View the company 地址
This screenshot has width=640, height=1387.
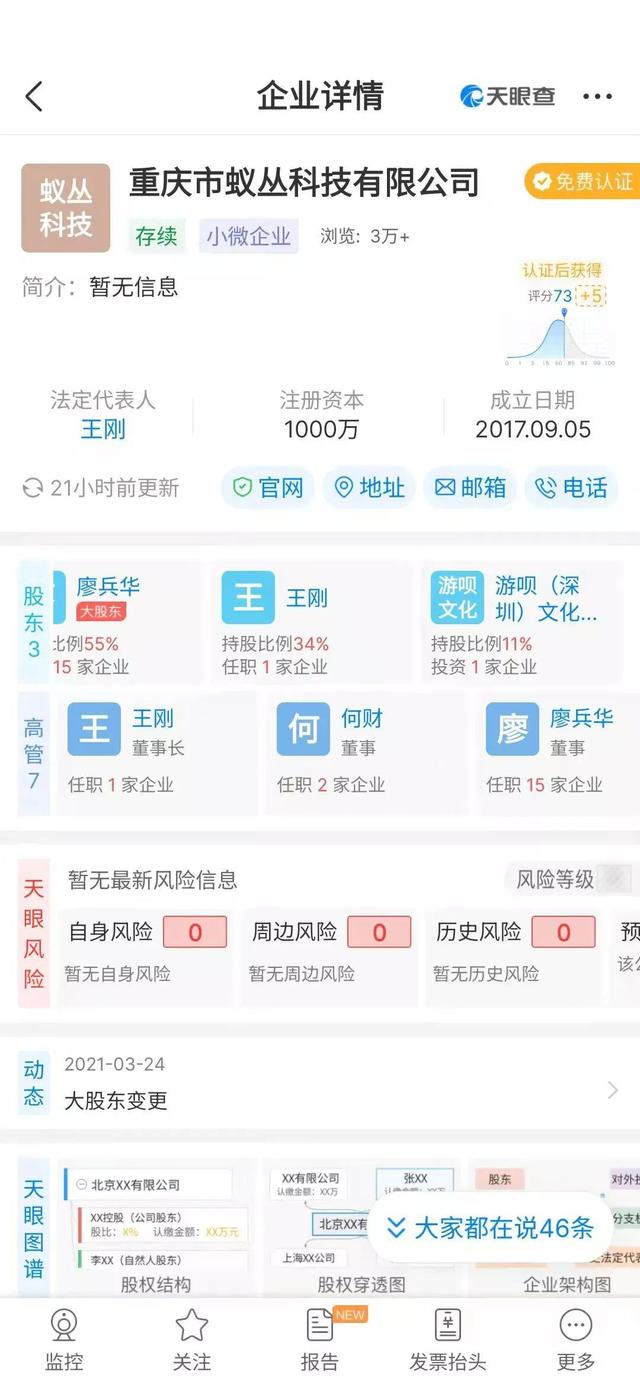click(x=370, y=488)
